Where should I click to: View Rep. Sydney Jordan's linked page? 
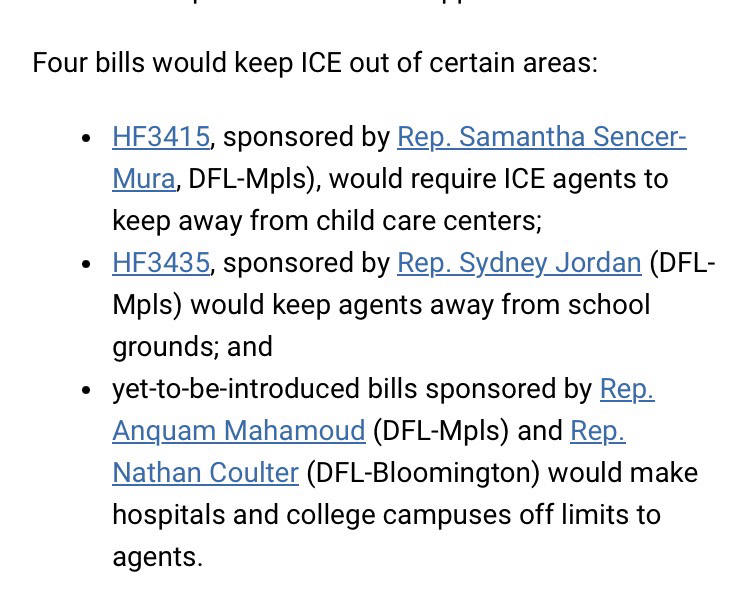[x=518, y=263]
